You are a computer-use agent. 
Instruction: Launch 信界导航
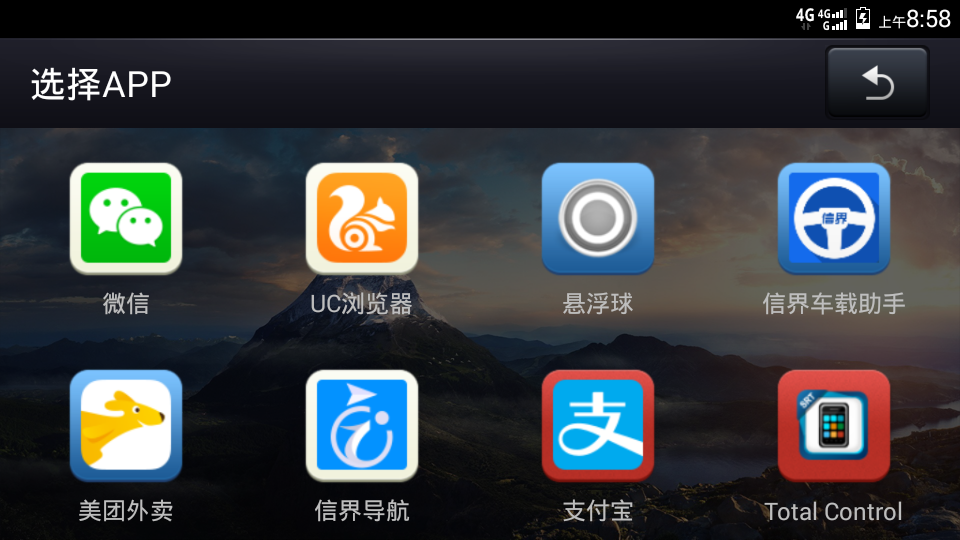click(362, 426)
